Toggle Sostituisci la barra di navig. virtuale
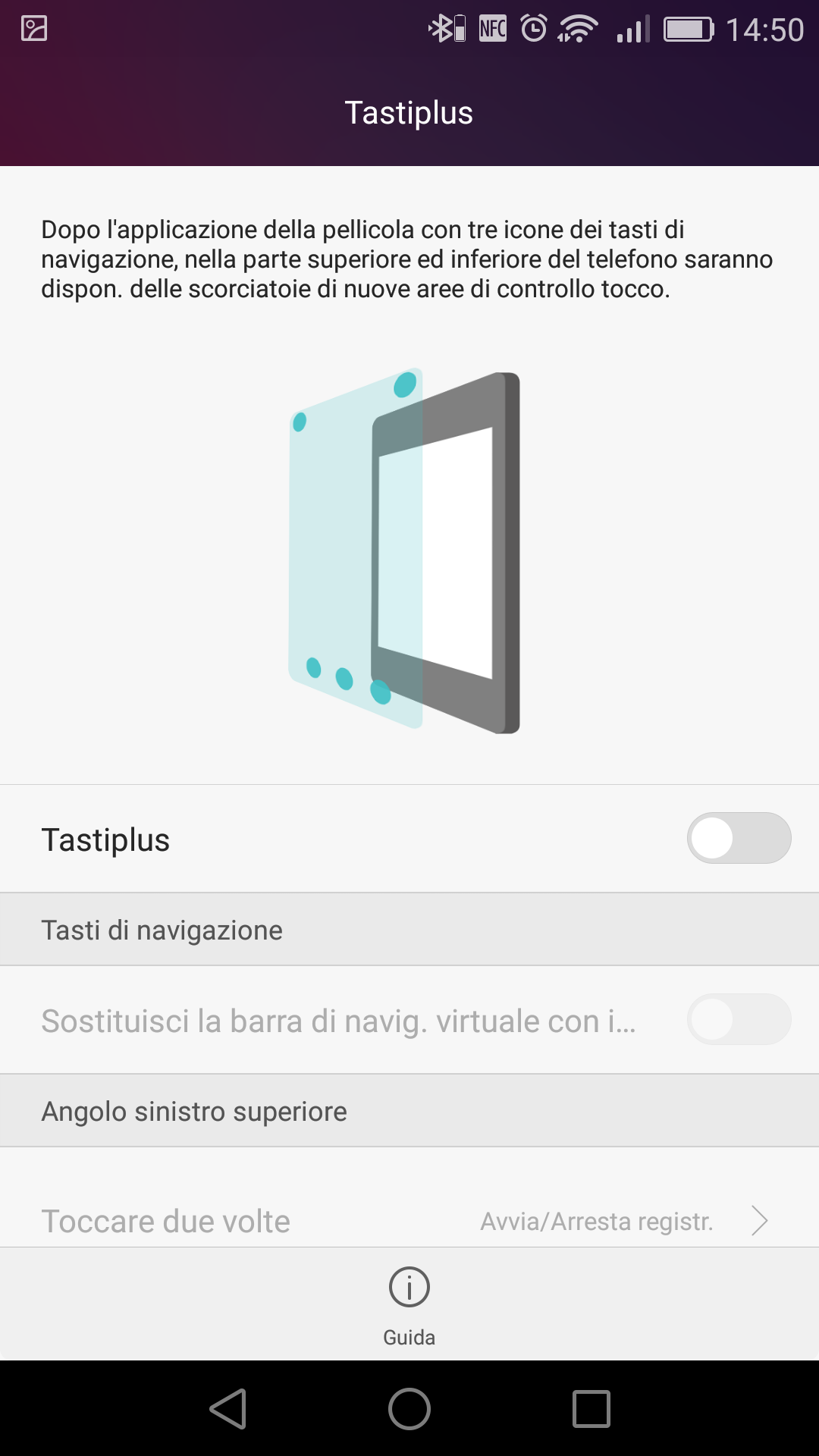The width and height of the screenshot is (819, 1456). 739,1019
